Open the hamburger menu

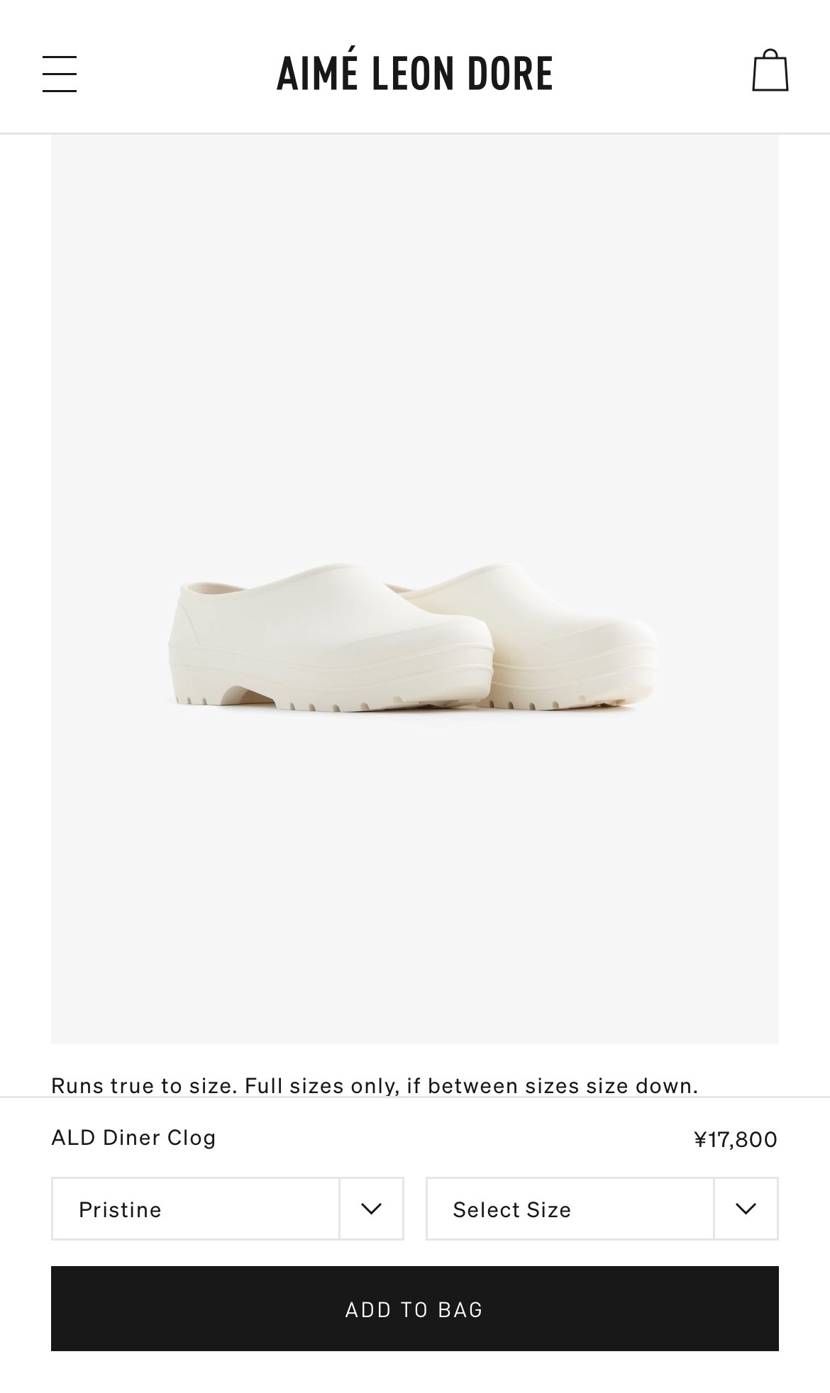tap(59, 74)
